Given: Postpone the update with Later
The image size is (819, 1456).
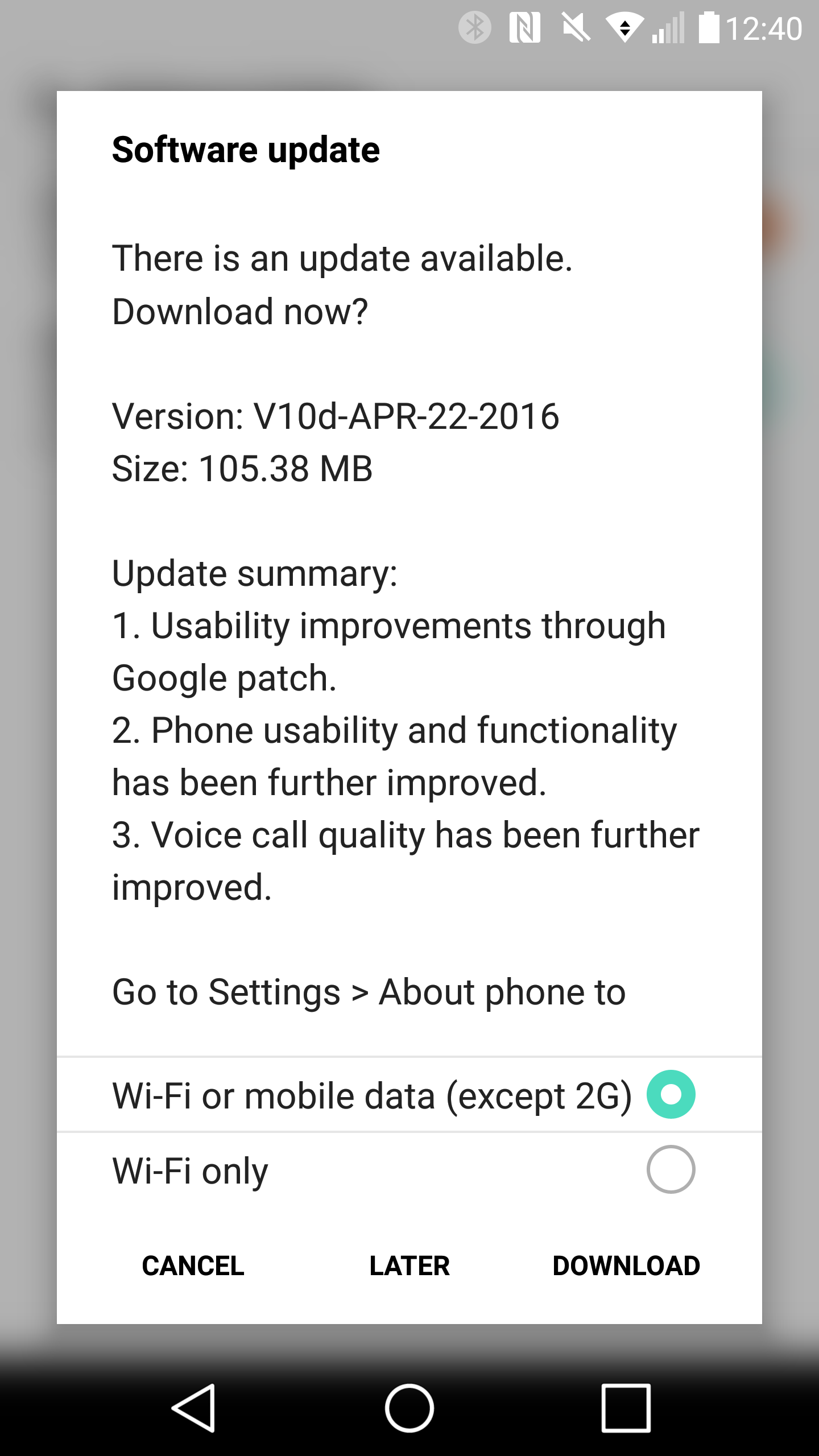Looking at the screenshot, I should click(x=409, y=1265).
